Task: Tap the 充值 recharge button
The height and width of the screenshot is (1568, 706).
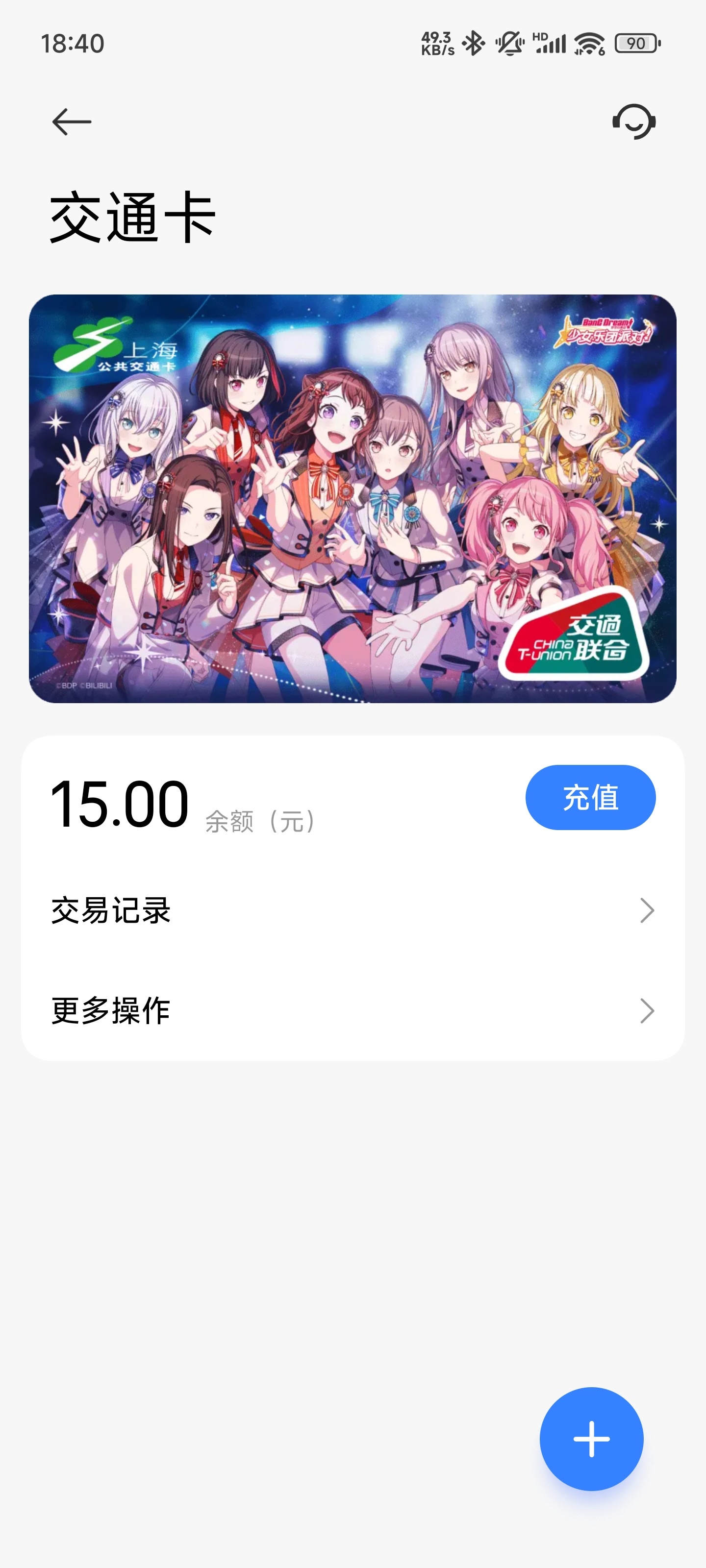Action: (x=590, y=797)
